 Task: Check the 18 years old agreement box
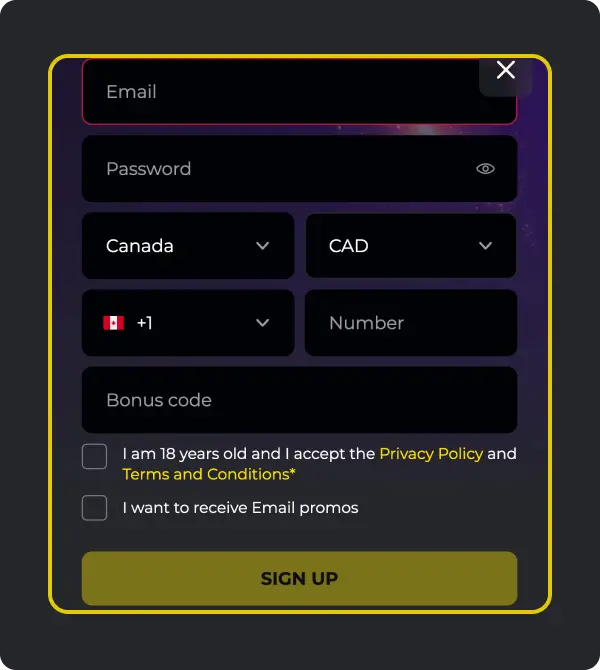click(94, 457)
